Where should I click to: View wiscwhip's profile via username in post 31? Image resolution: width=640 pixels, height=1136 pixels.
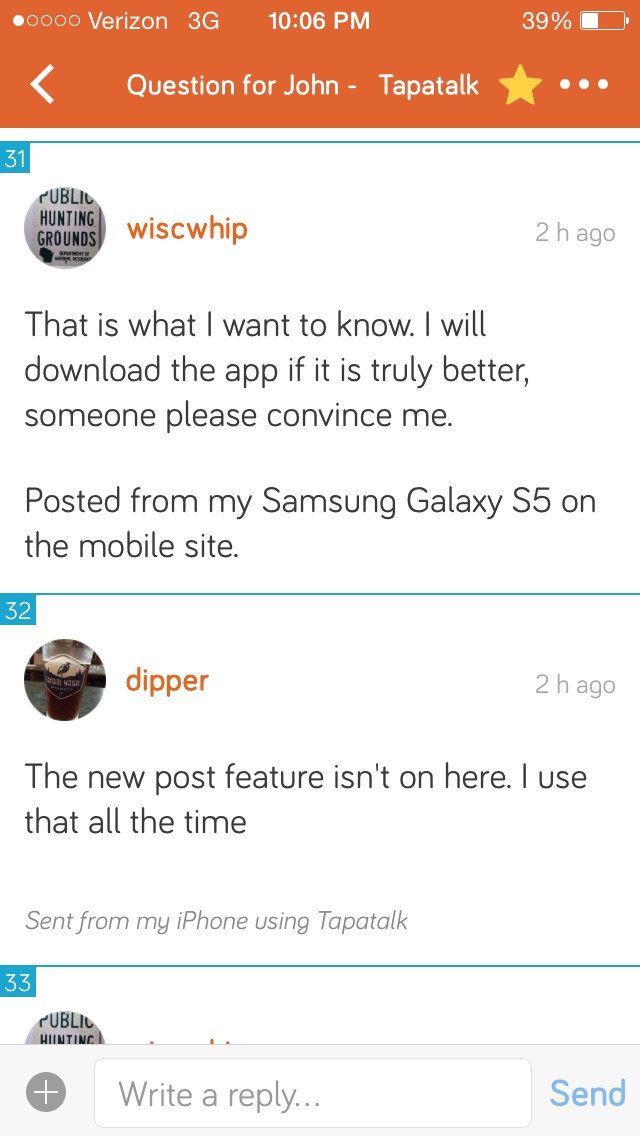click(187, 229)
